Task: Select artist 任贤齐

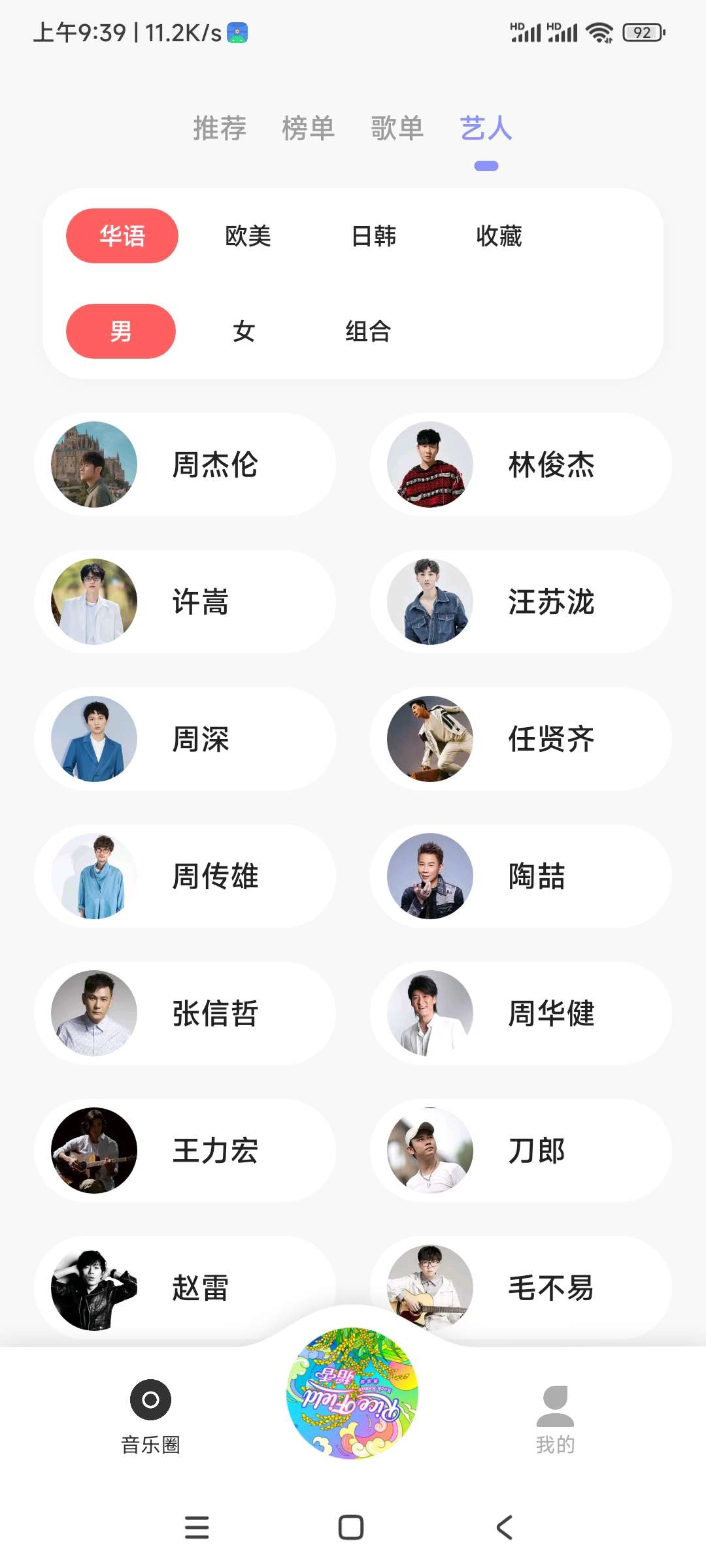Action: point(521,739)
